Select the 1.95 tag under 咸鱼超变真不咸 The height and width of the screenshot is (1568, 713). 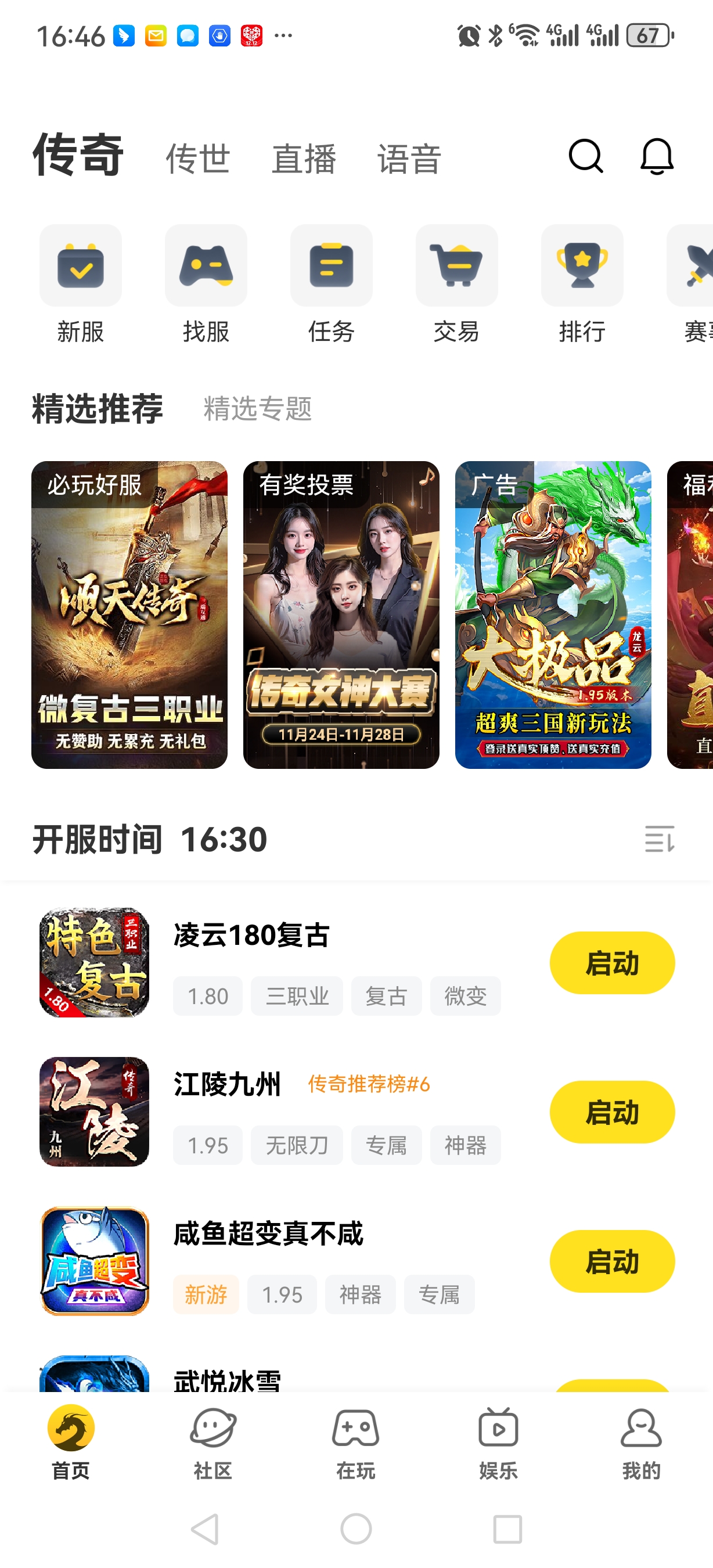(283, 1294)
